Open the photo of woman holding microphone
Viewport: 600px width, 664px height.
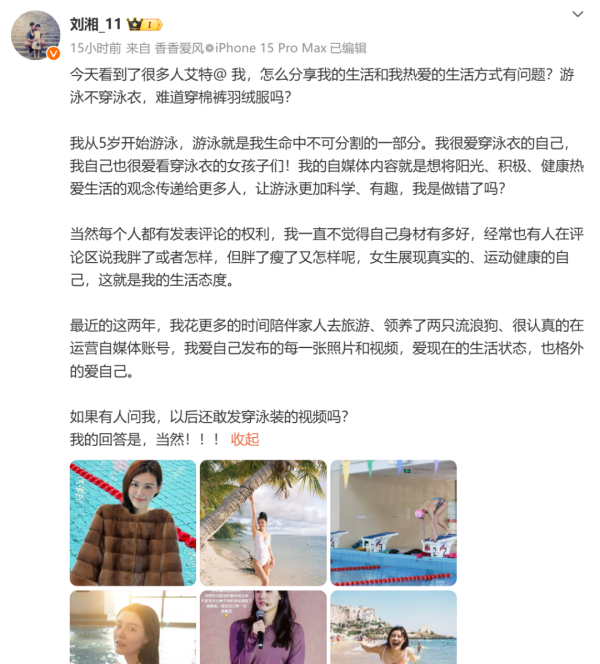[263, 627]
